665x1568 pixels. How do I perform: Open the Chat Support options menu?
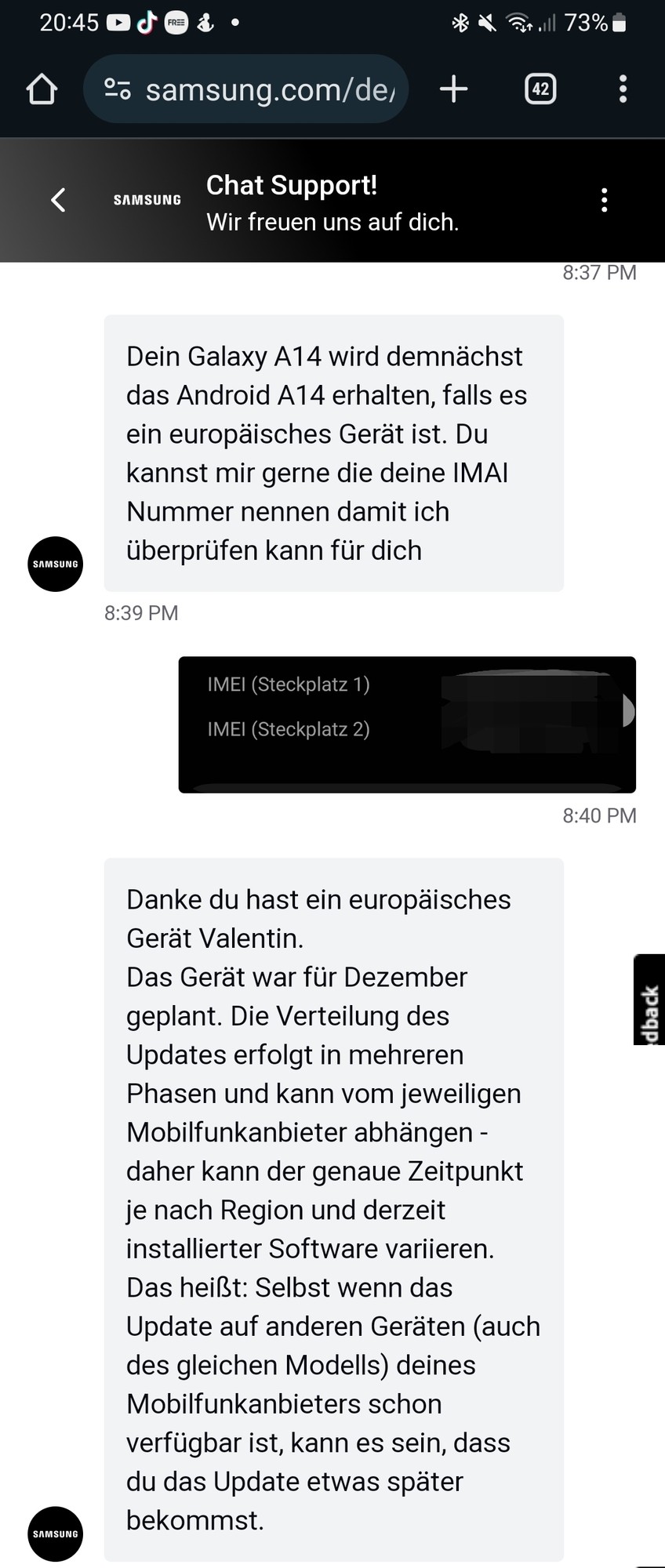pos(604,200)
